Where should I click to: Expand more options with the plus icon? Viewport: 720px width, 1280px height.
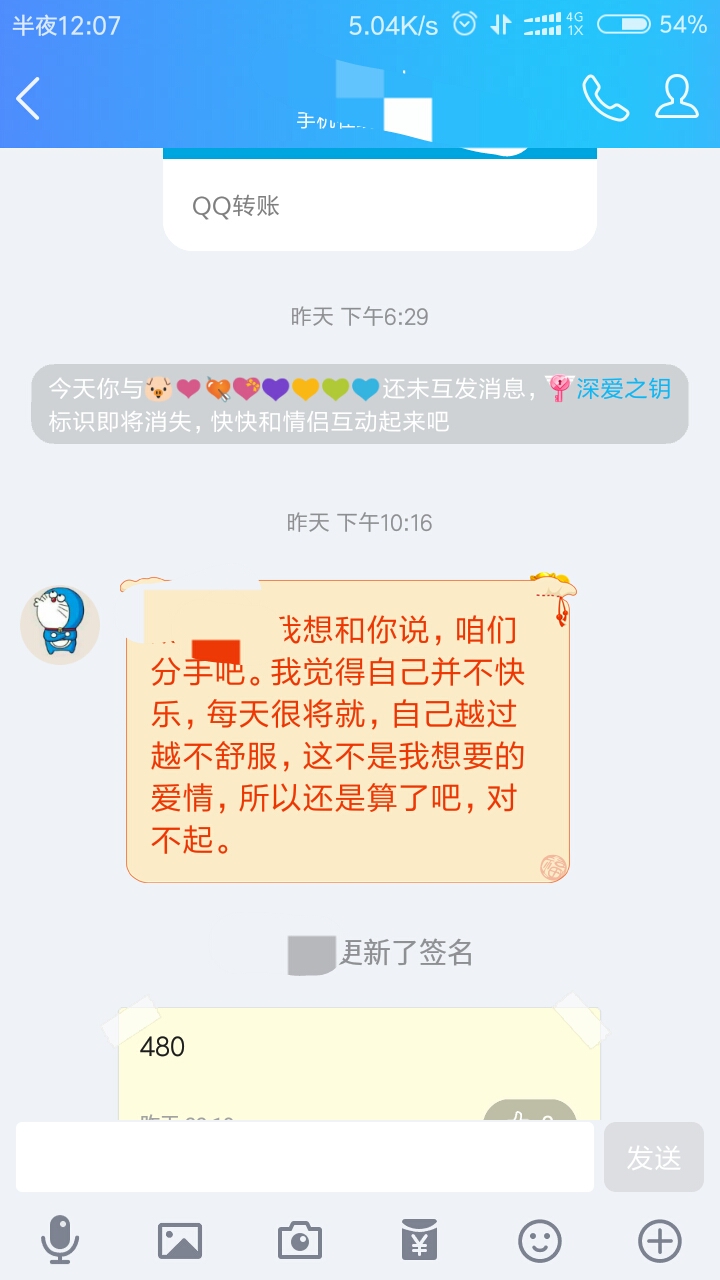tap(660, 1241)
